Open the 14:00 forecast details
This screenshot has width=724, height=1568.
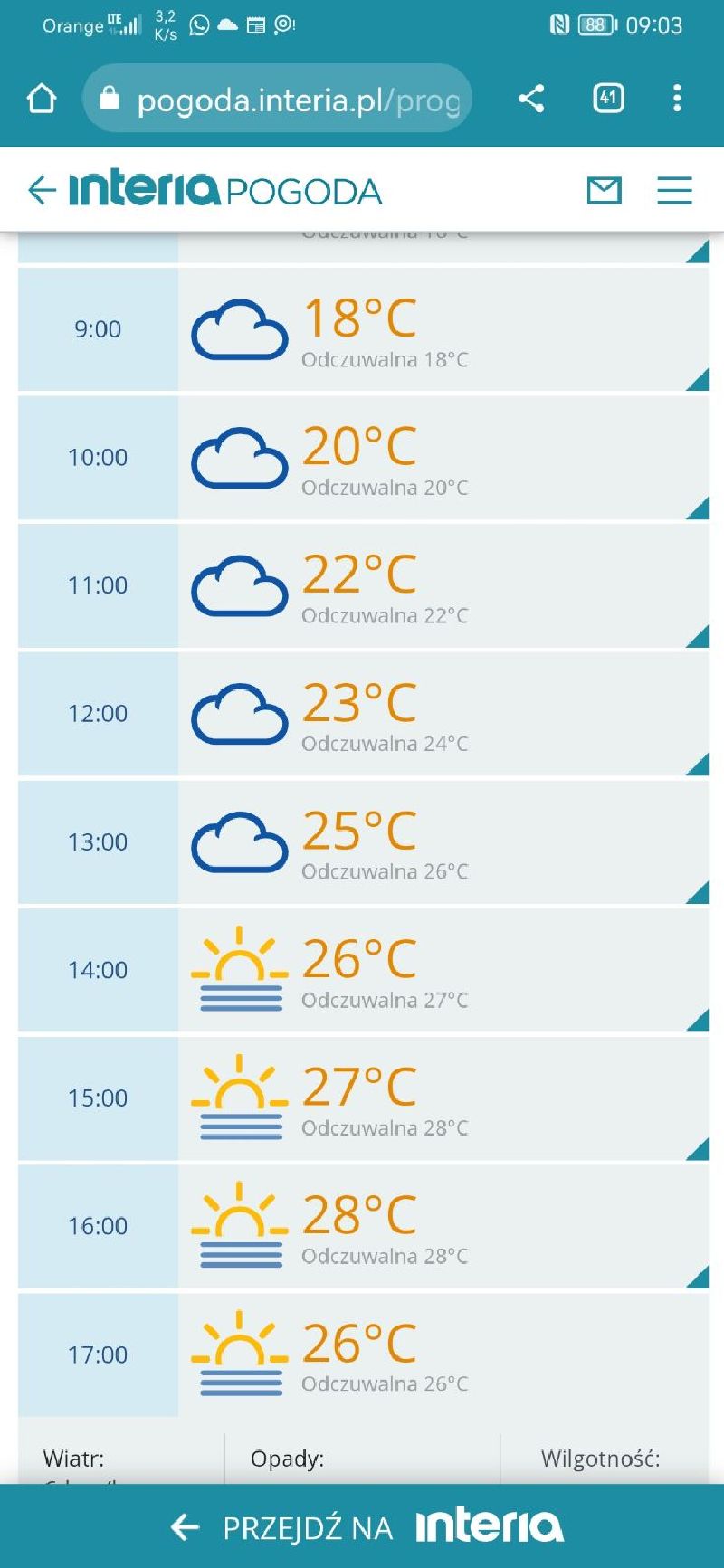coord(363,970)
